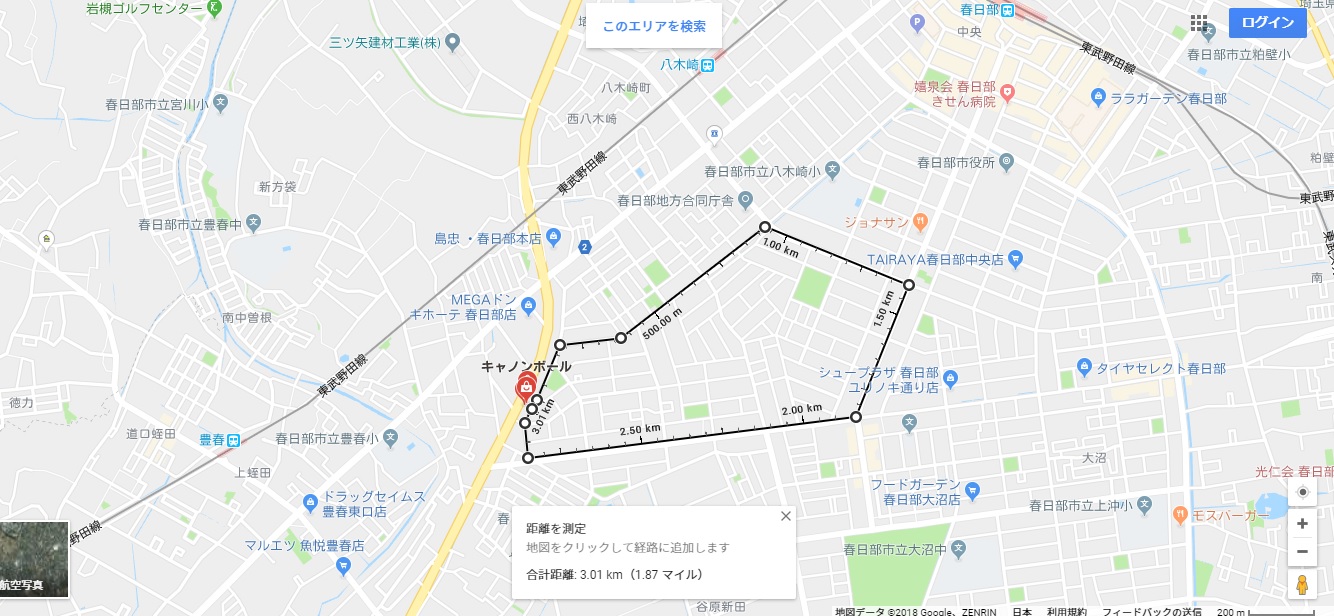1334x616 pixels.
Task: Select 豊春 station marker
Action: click(233, 439)
